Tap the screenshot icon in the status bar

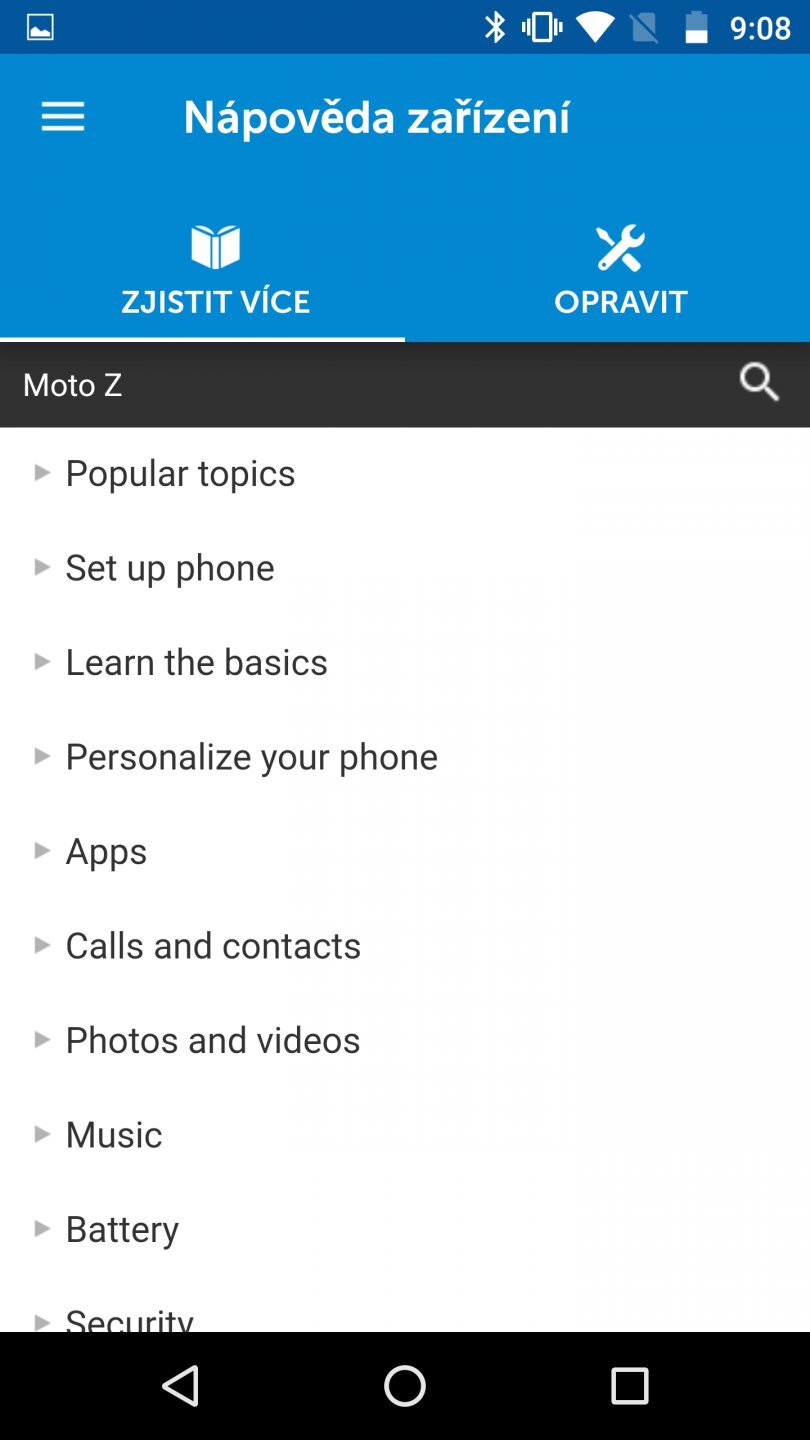tap(38, 27)
